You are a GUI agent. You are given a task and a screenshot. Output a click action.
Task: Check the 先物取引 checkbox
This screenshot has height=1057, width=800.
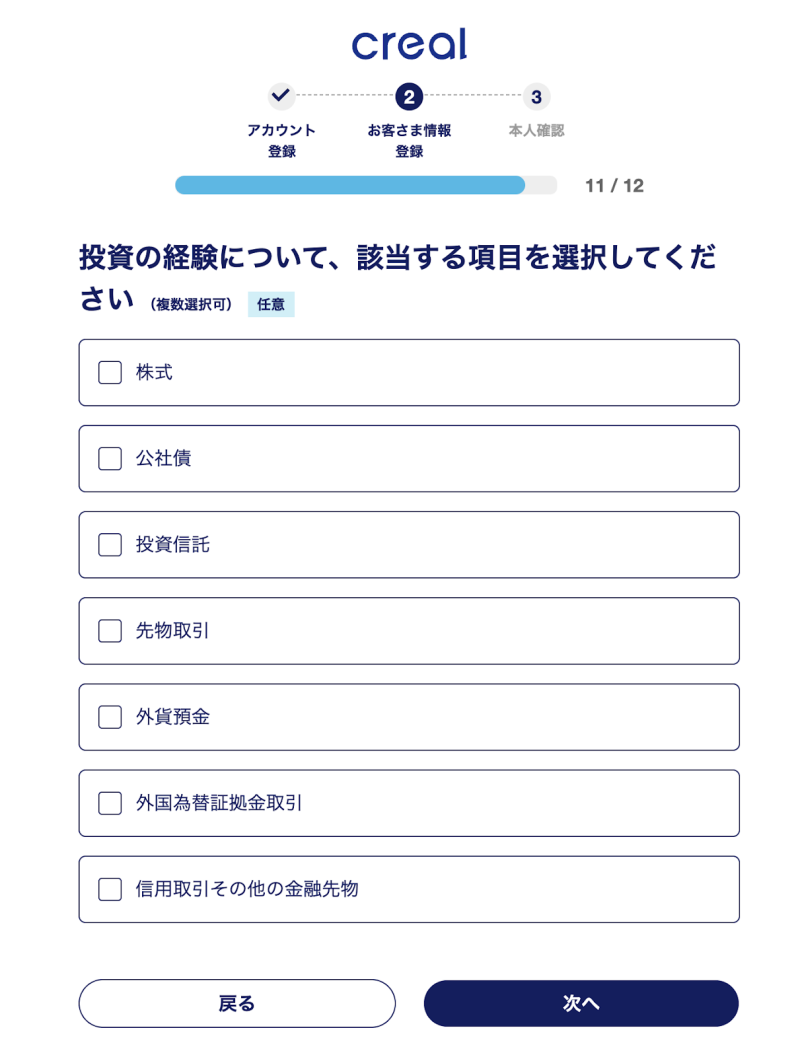pos(109,630)
